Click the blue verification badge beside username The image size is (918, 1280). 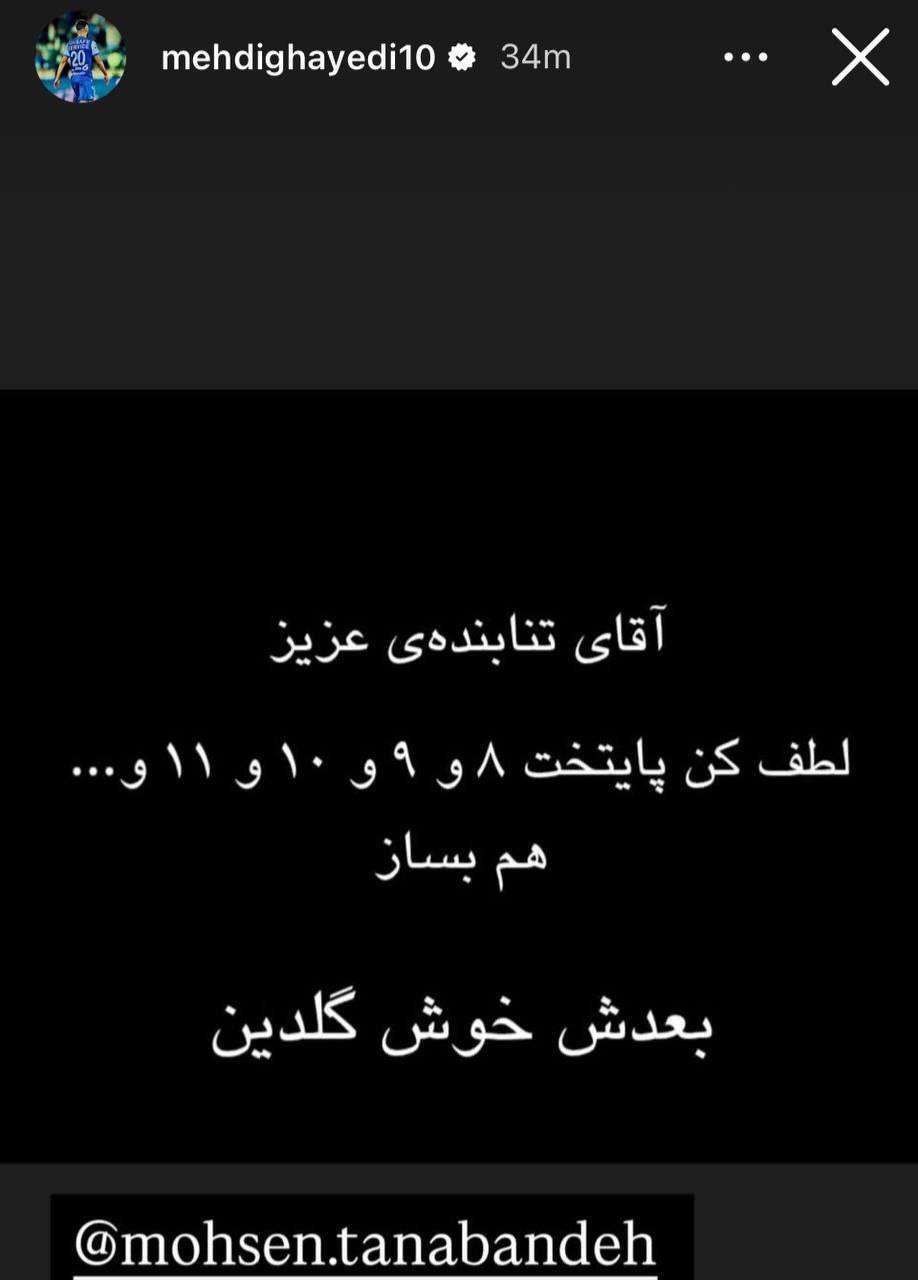[462, 57]
